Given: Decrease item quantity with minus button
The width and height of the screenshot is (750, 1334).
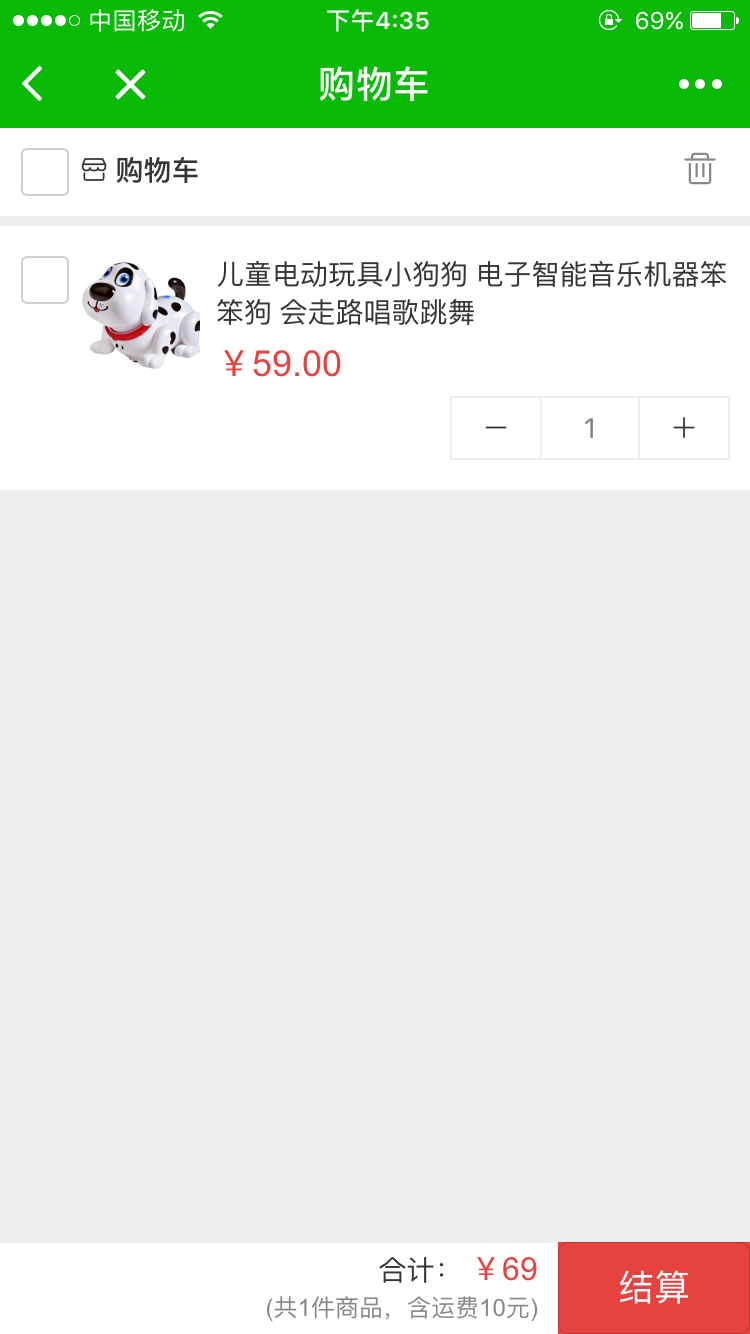Looking at the screenshot, I should [x=496, y=428].
